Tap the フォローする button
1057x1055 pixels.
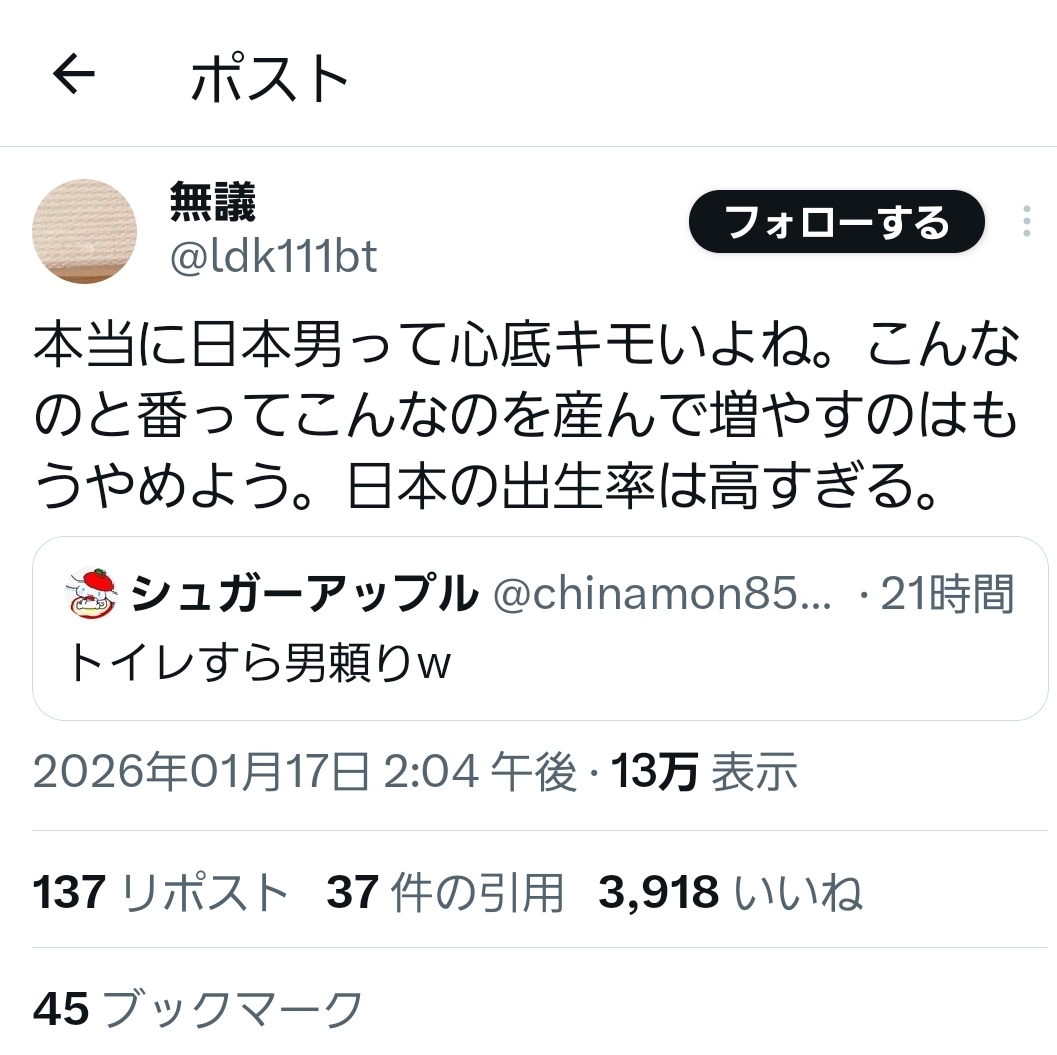(x=836, y=221)
